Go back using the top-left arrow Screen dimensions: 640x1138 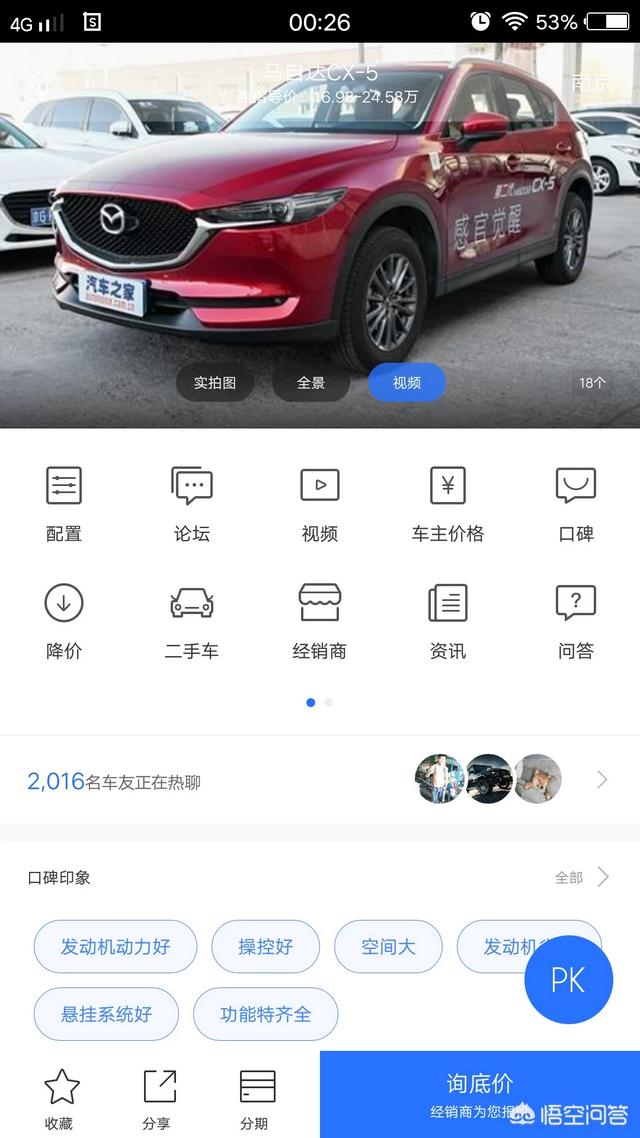tap(38, 81)
